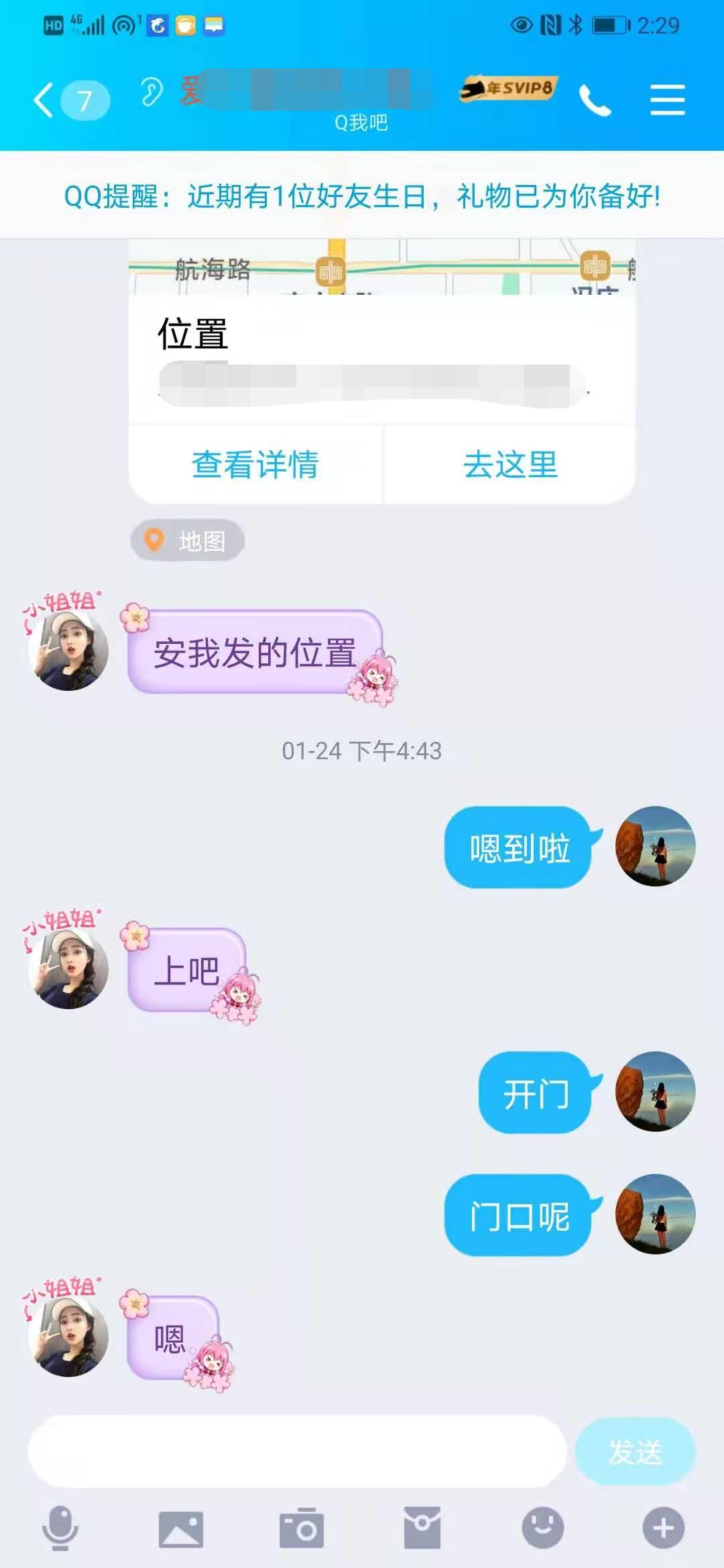Screen dimensions: 724x1568
Task: Open the chat settings menu
Action: click(667, 101)
